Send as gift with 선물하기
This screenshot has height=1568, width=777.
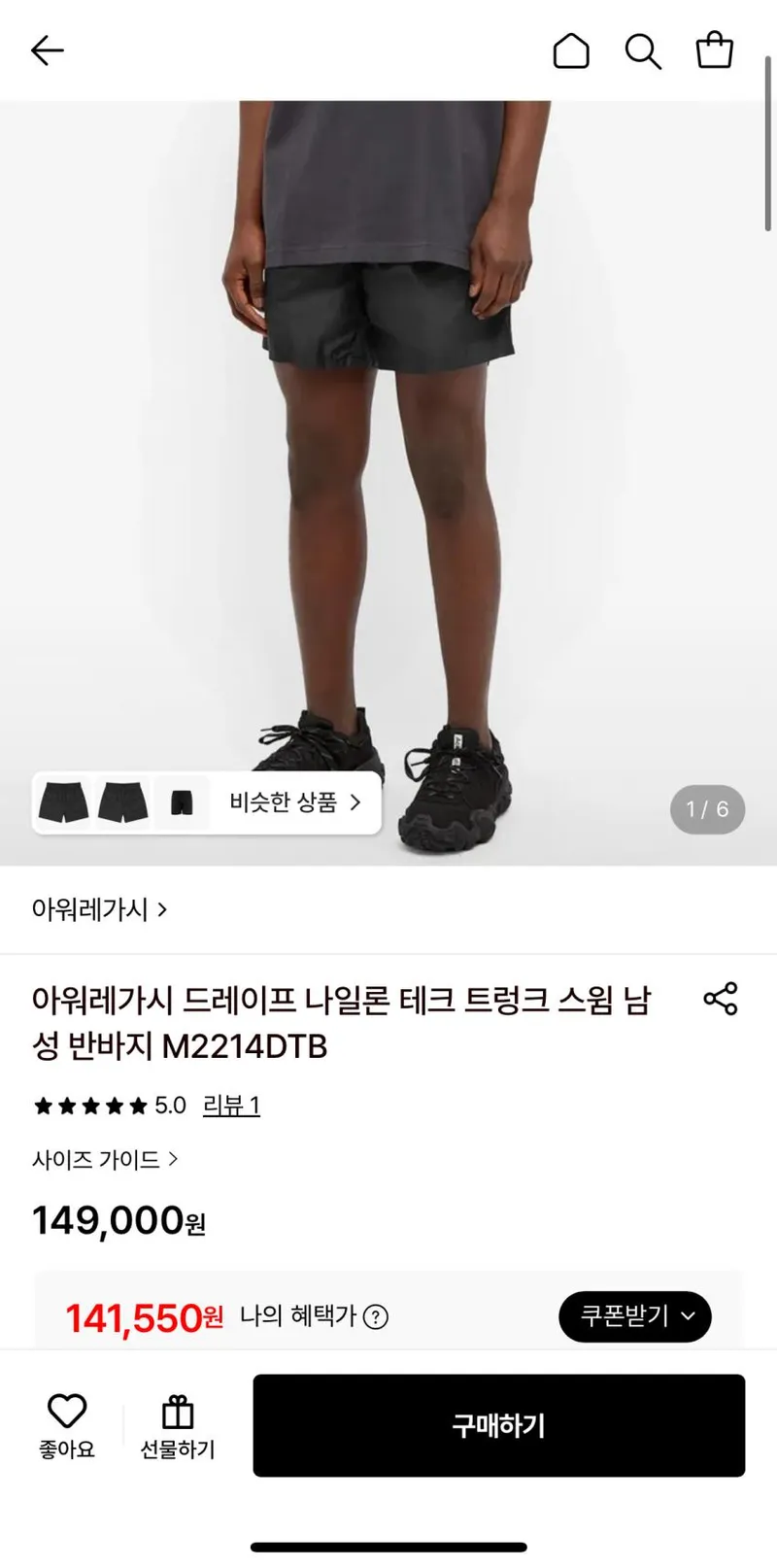(178, 1426)
